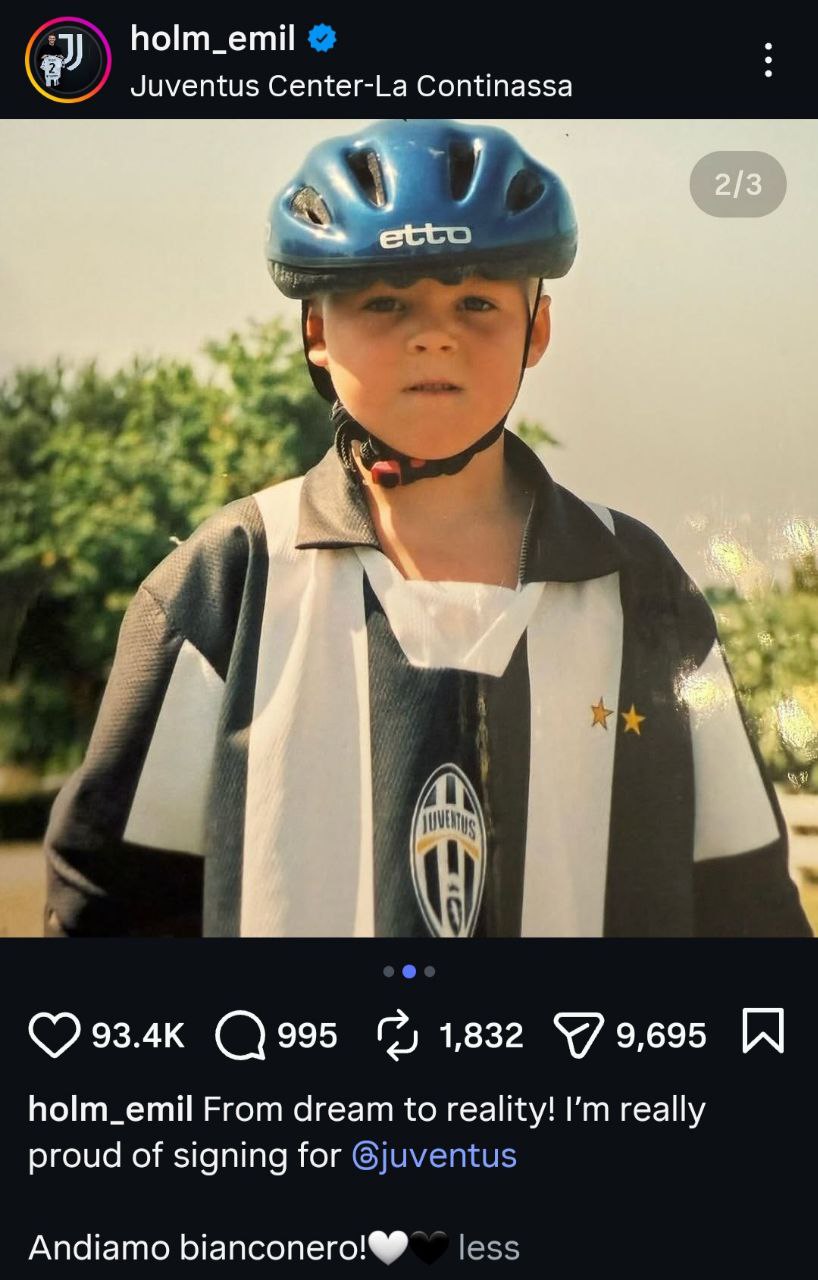Bookmark this post
Screen dimensions: 818x1280
[763, 1033]
